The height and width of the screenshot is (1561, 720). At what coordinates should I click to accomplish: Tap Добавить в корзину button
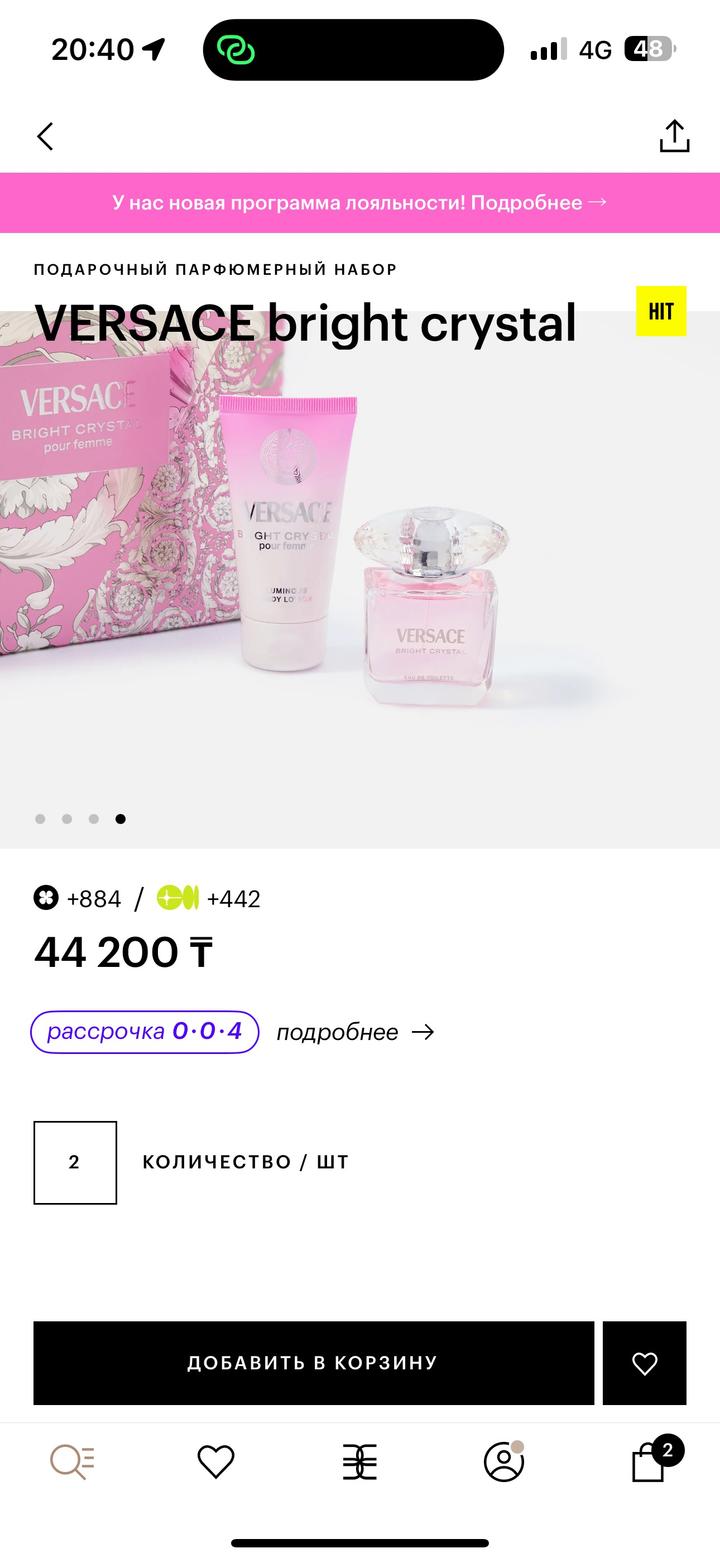point(313,1362)
